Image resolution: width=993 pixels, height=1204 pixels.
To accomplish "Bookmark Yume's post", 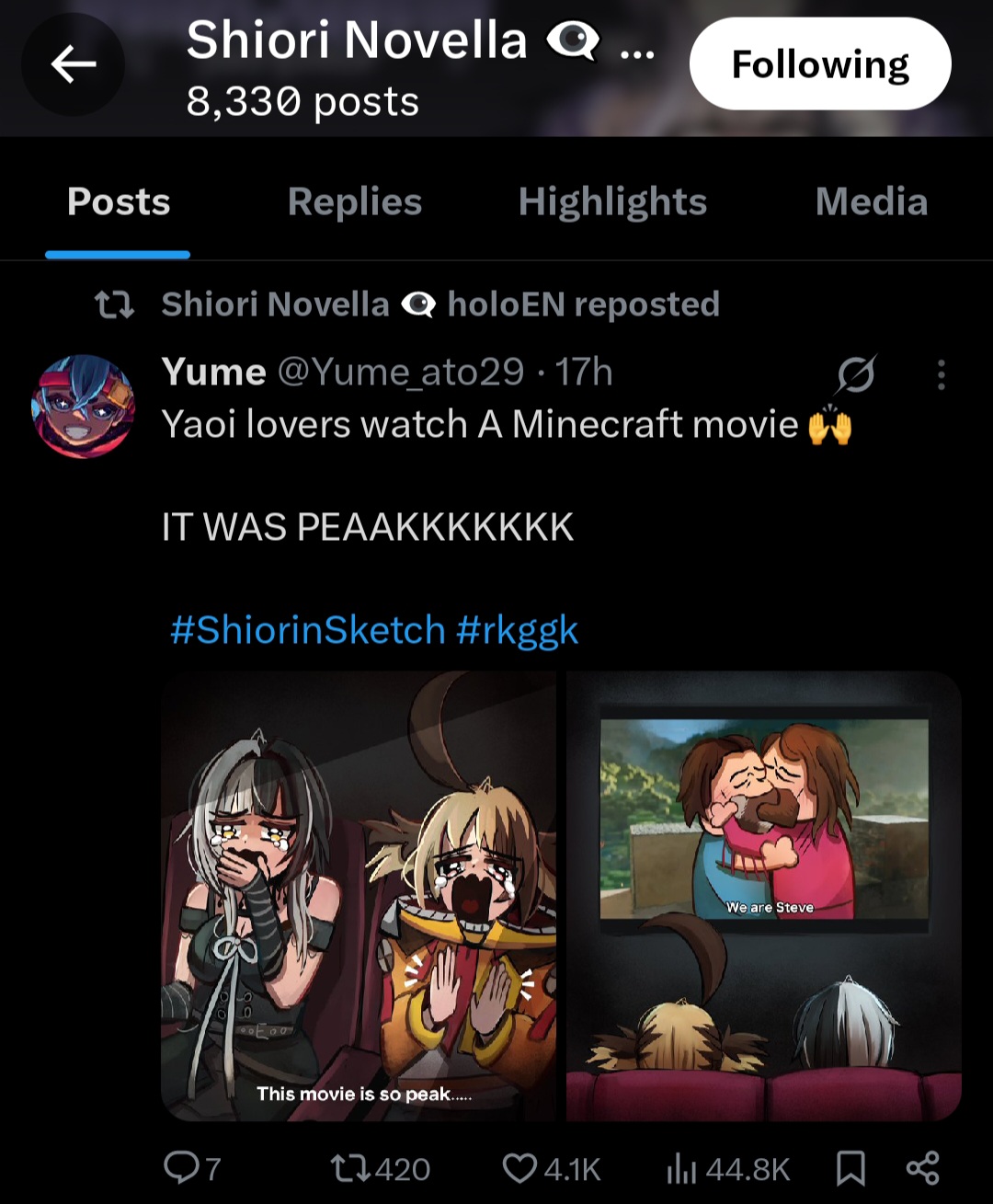I will 850,1168.
